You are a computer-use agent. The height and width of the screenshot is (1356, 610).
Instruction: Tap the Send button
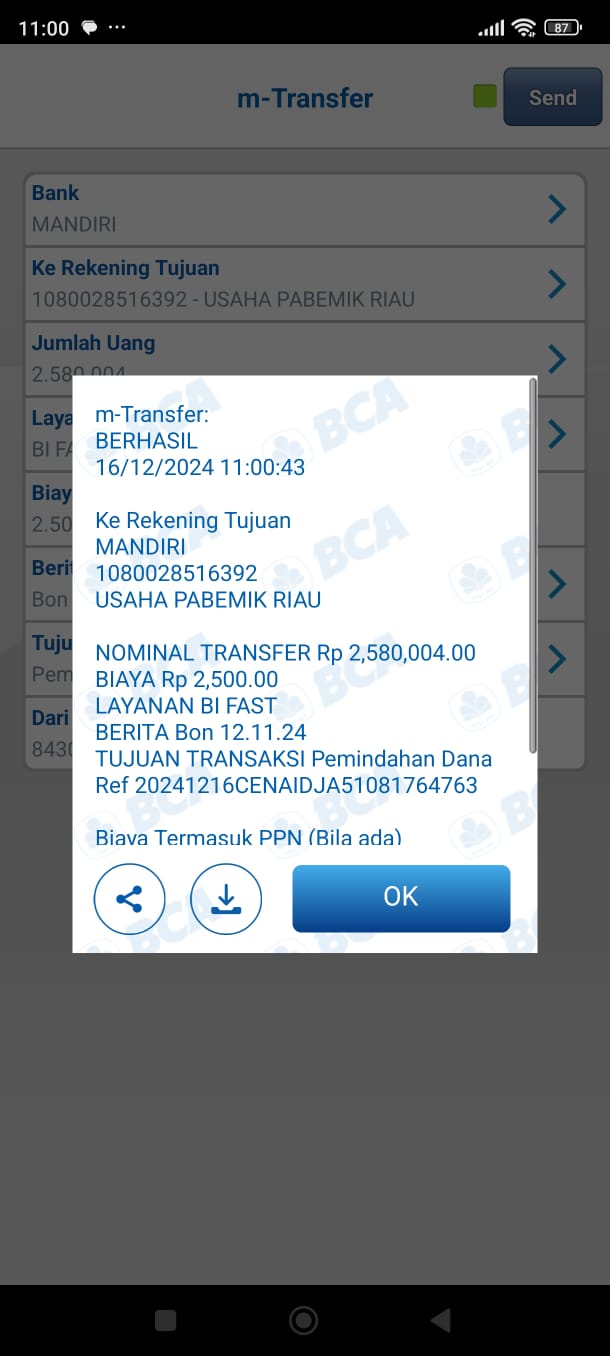coord(552,97)
